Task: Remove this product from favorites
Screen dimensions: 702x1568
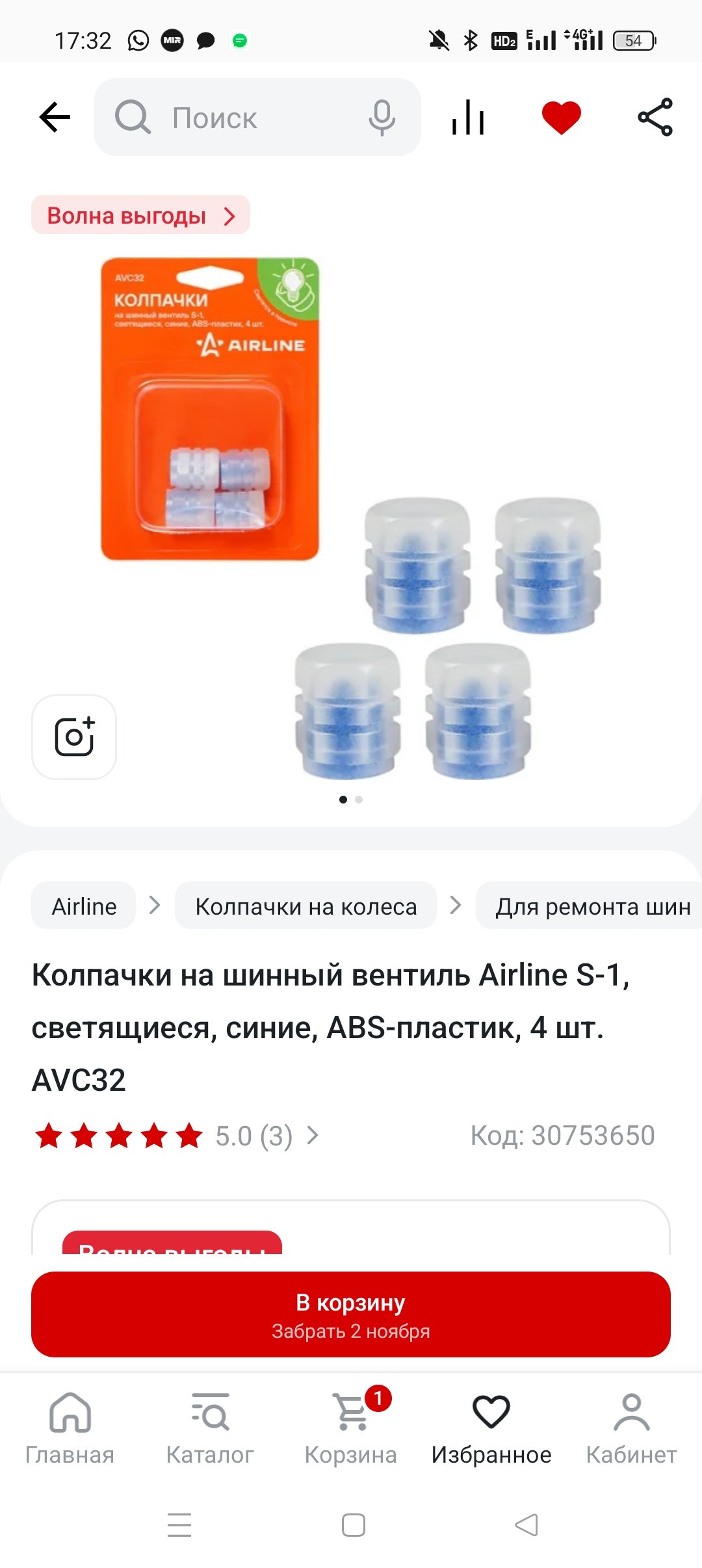Action: [x=561, y=118]
